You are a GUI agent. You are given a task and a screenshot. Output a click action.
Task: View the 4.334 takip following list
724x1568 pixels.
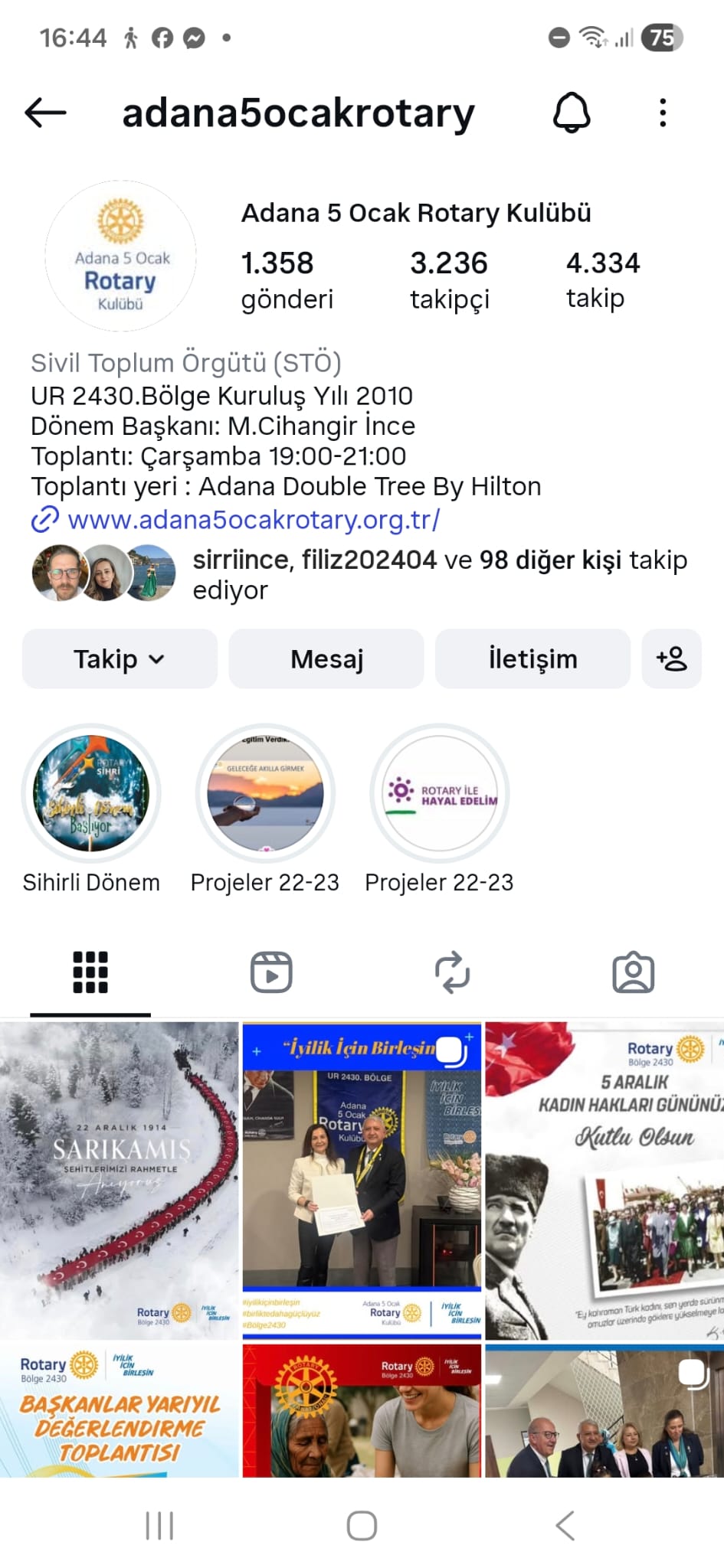602,280
